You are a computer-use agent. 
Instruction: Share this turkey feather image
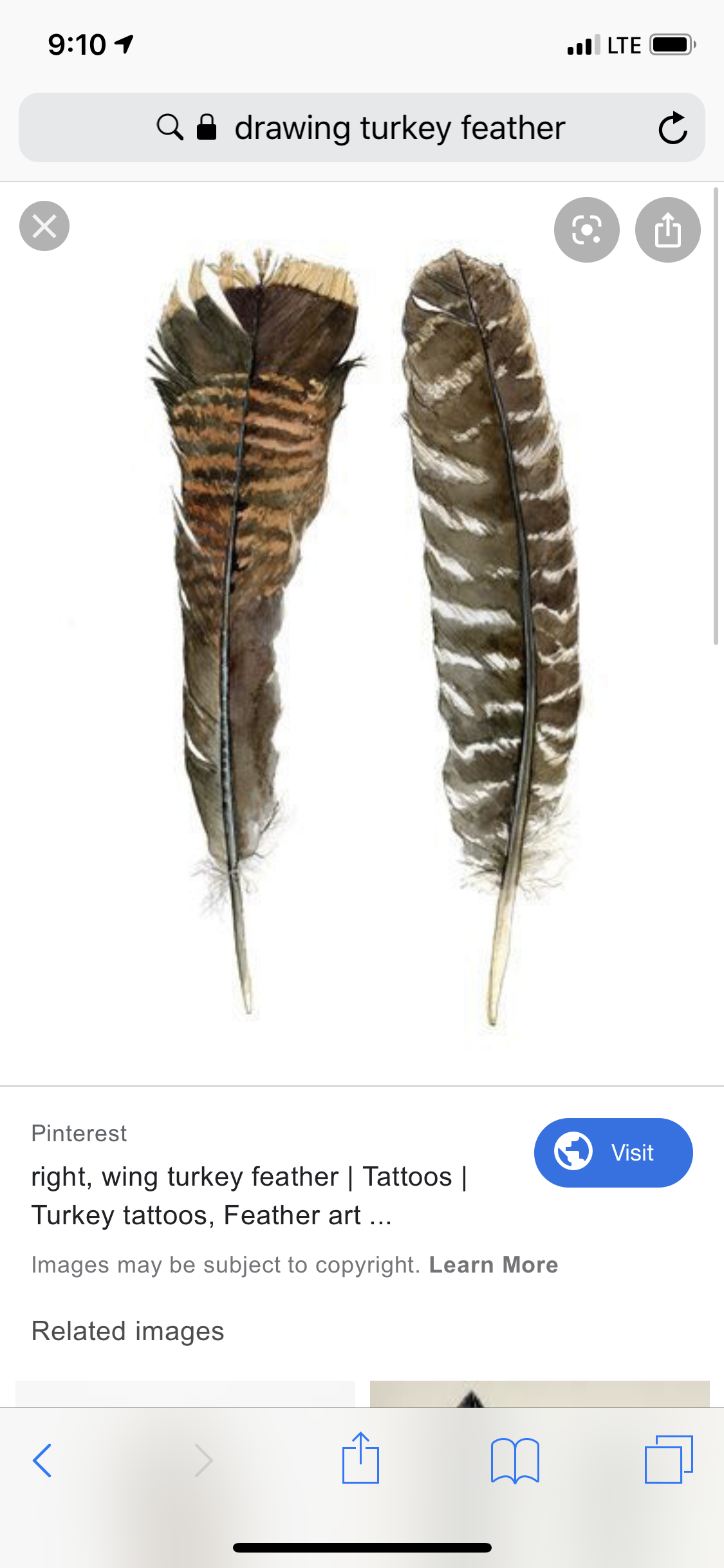667,230
